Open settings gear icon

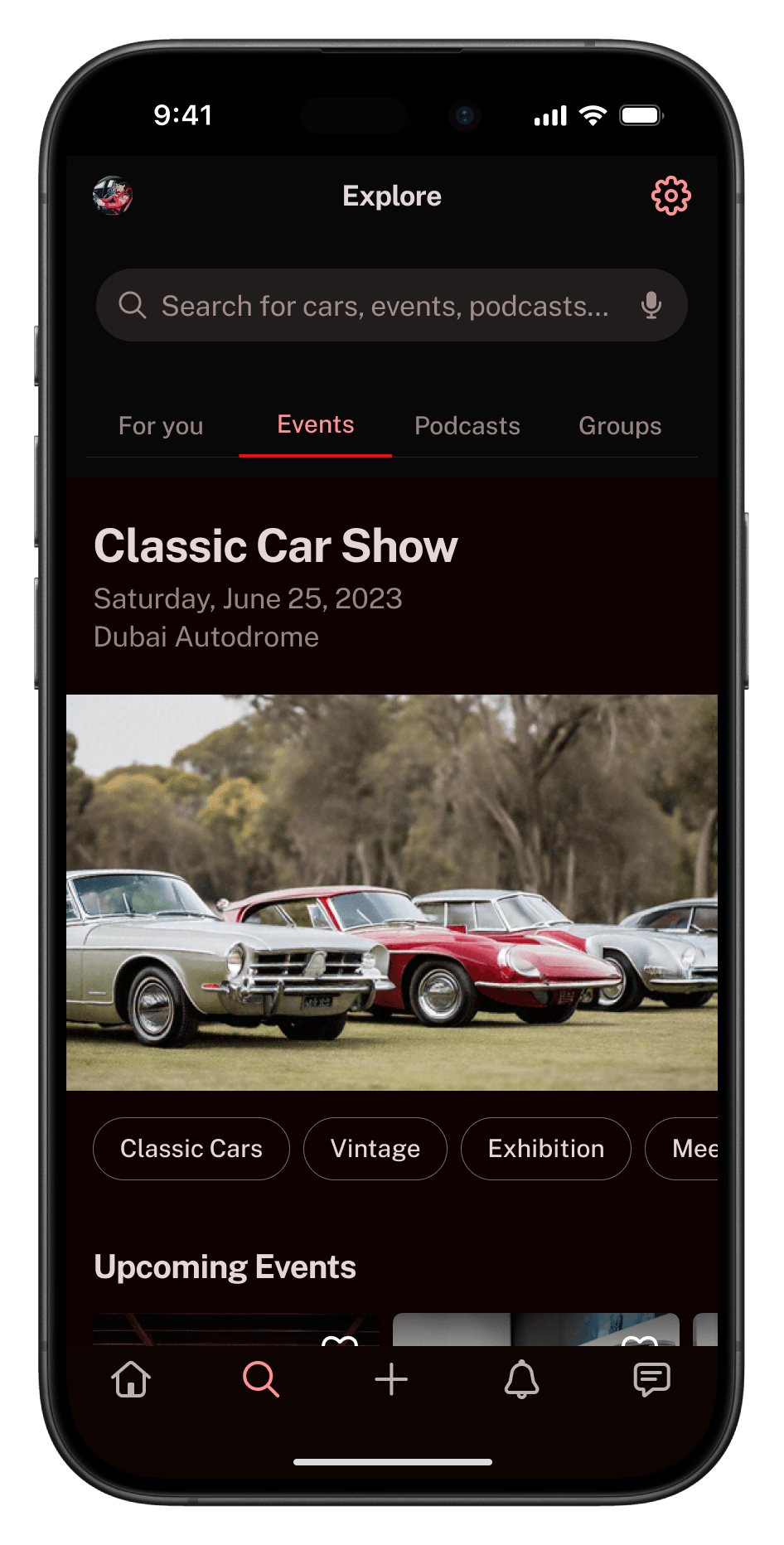tap(670, 196)
